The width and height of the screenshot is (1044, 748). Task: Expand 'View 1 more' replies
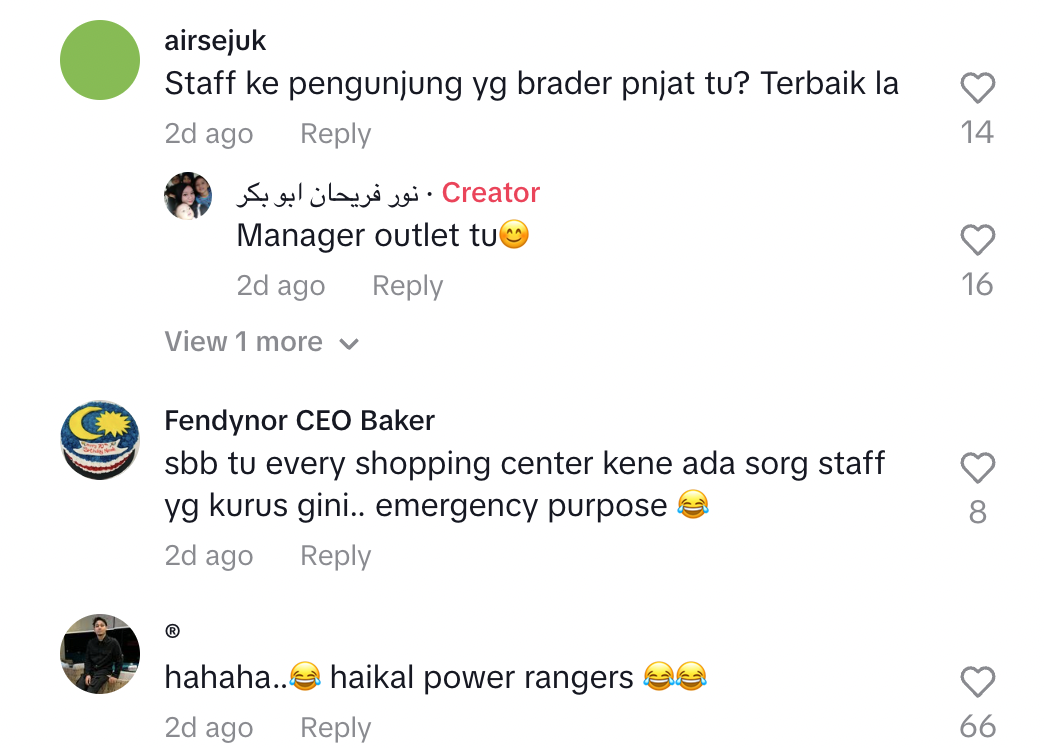(x=262, y=342)
